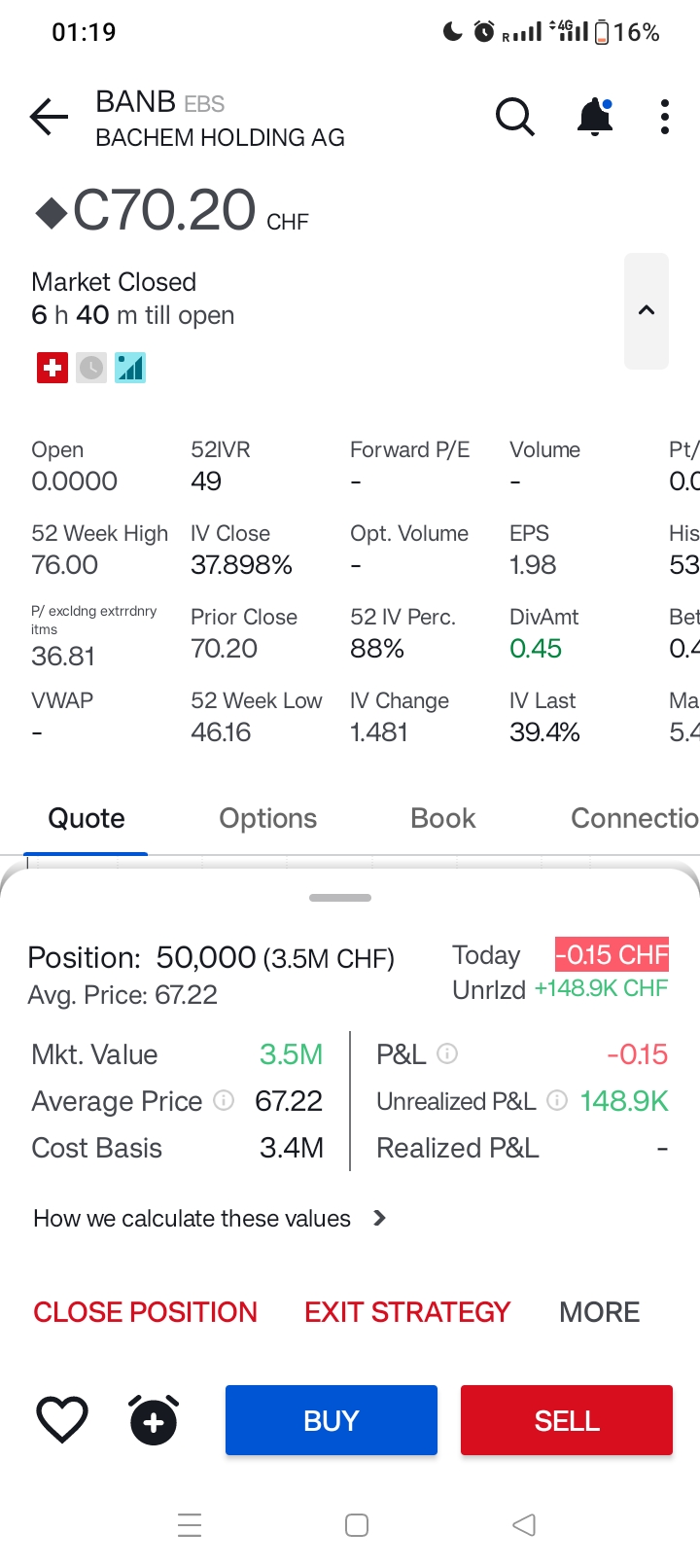Open the search magnifier icon
Image resolution: width=700 pixels, height=1568 pixels.
pyautogui.click(x=514, y=118)
